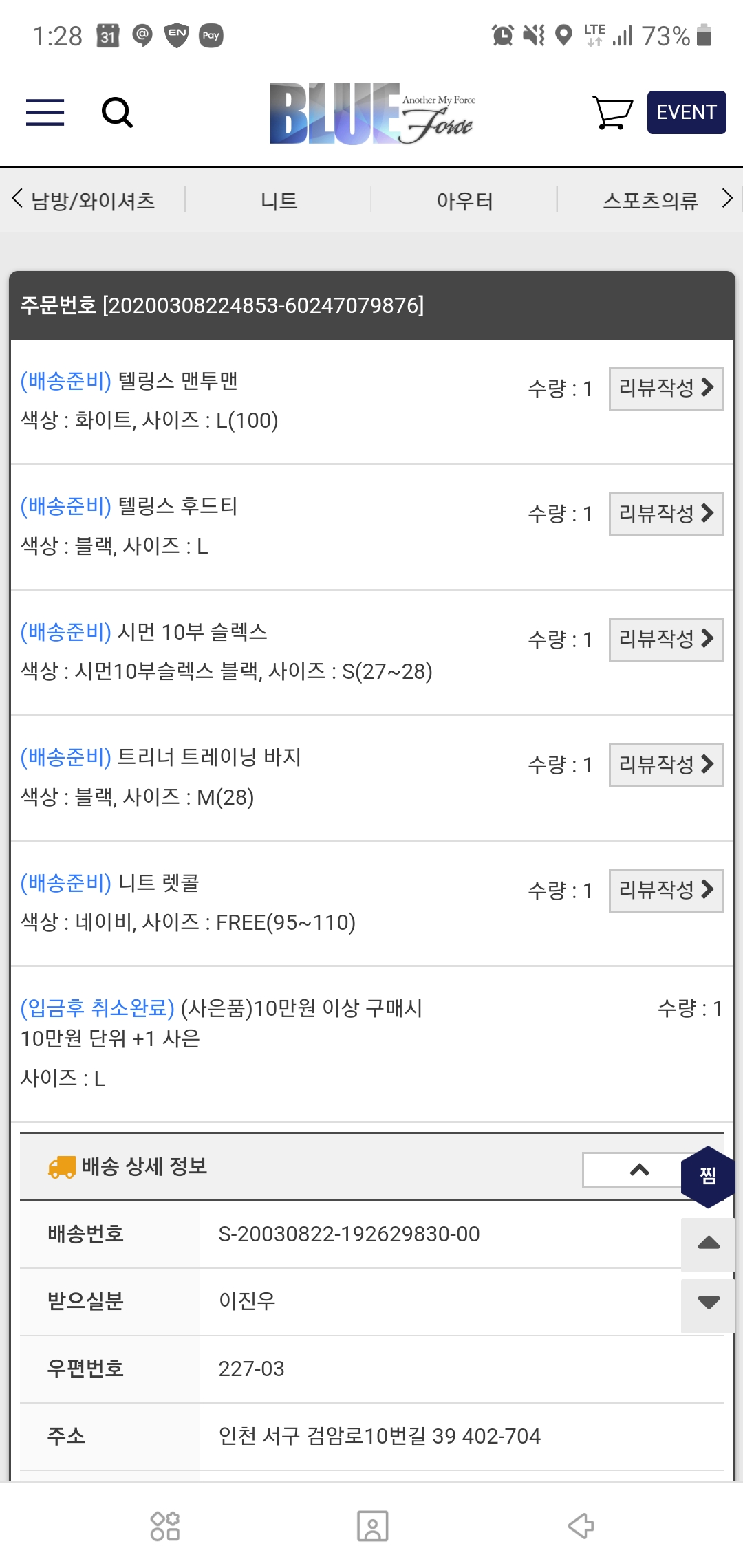
Task: Write review for 텔링스 후드티
Action: [665, 514]
